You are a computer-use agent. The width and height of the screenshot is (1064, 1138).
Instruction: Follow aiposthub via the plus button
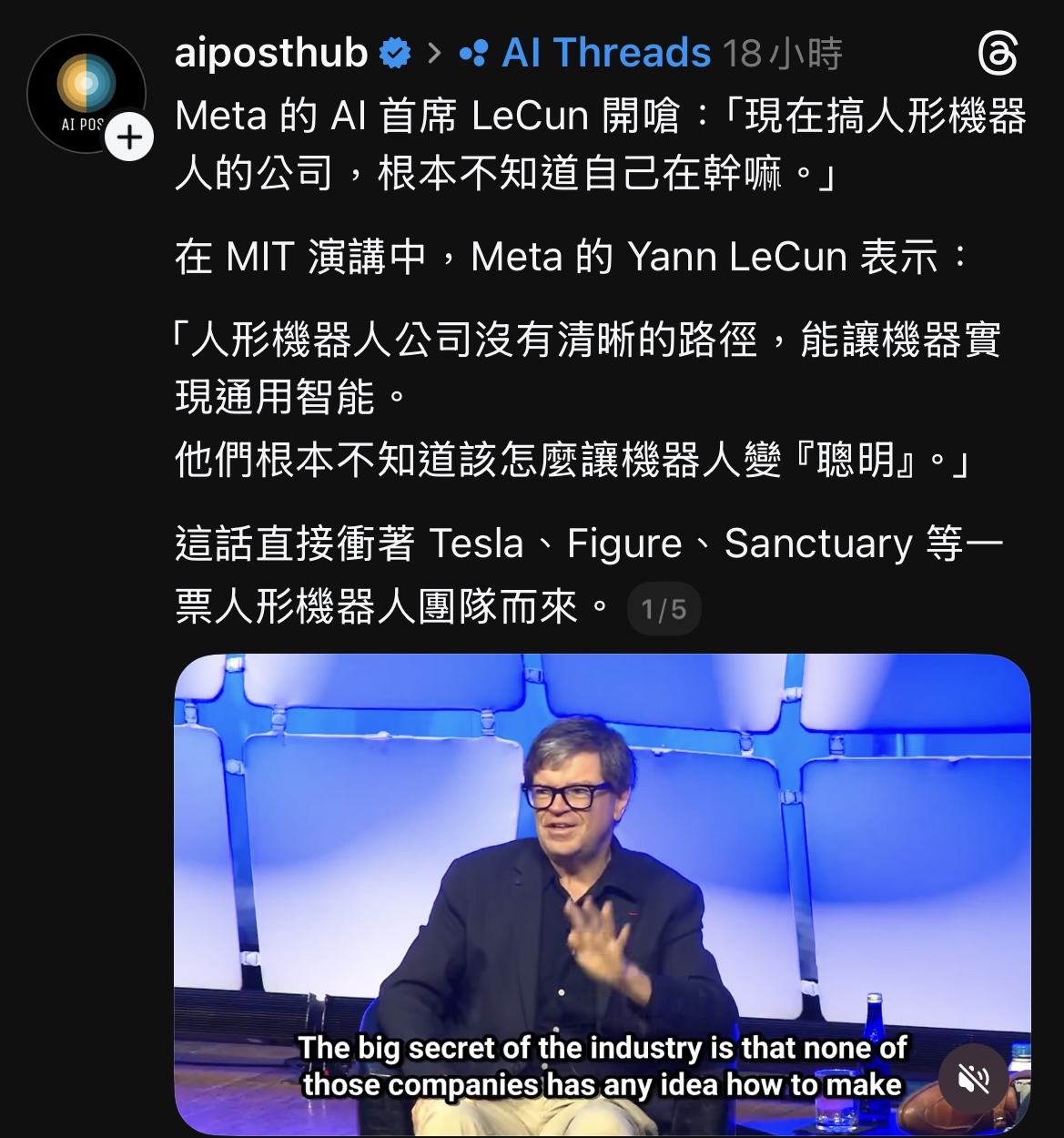coord(130,137)
